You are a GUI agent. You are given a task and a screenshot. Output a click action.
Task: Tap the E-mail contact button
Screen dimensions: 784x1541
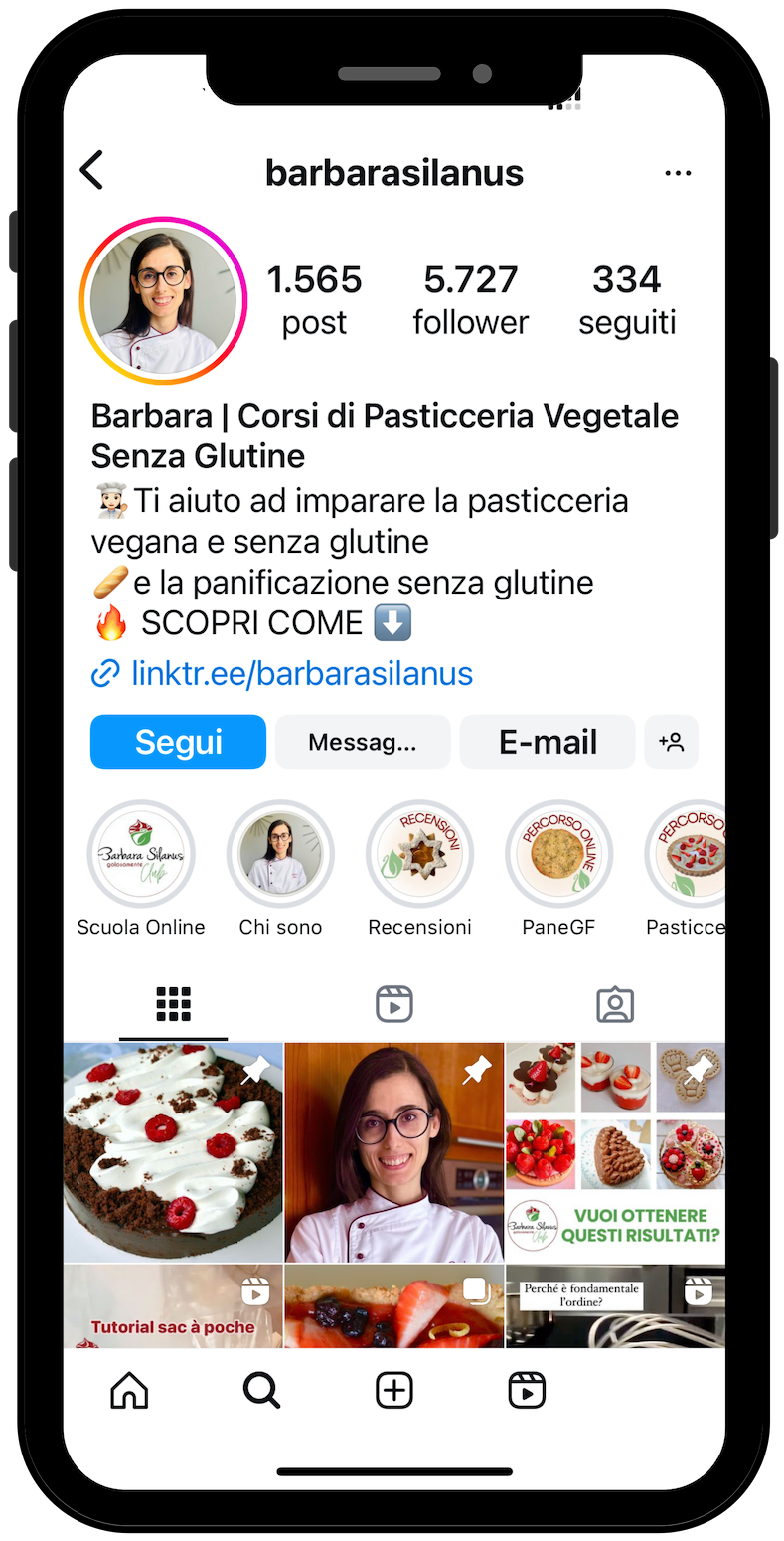(x=548, y=742)
